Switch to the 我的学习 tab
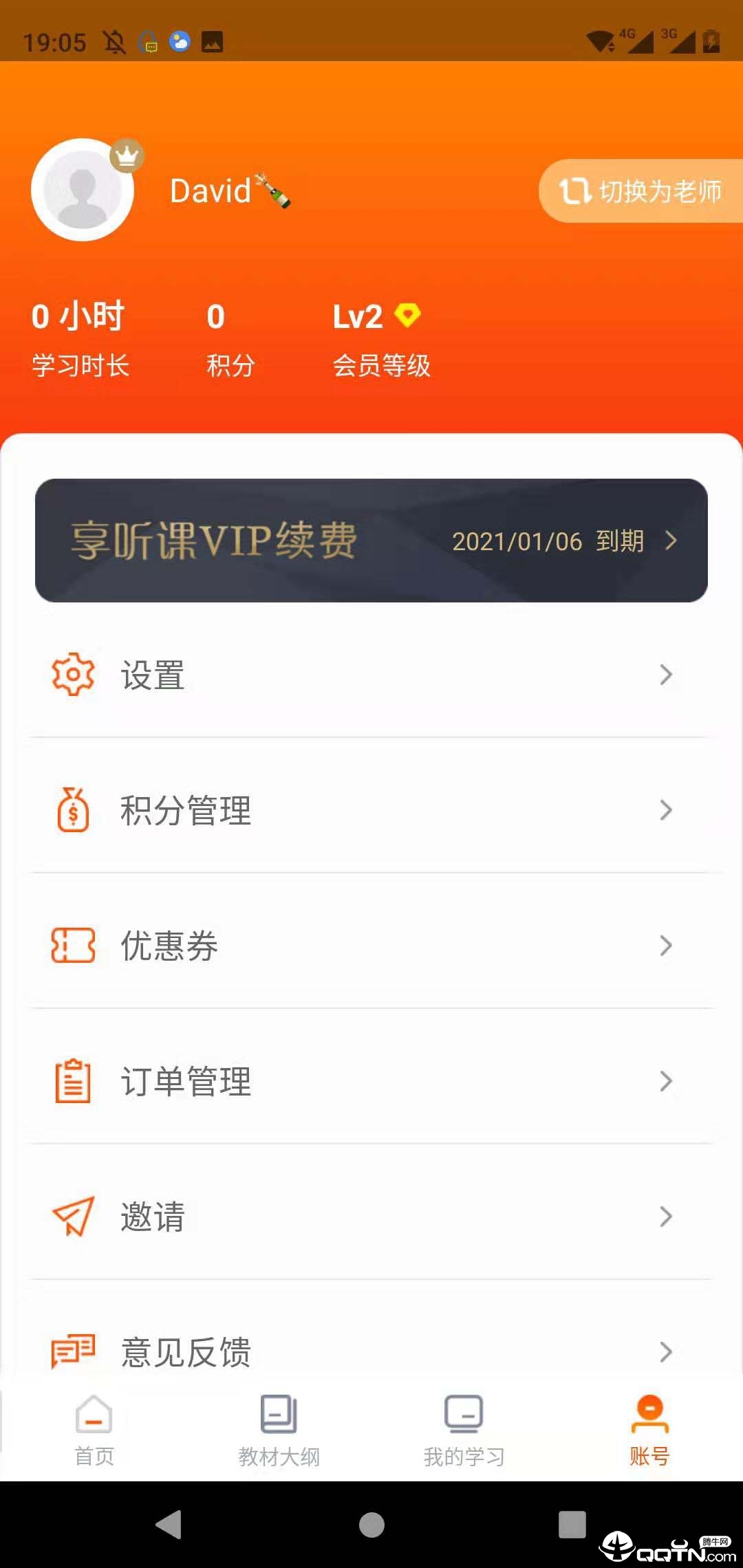Screen dimensions: 743x1568 (464, 1430)
